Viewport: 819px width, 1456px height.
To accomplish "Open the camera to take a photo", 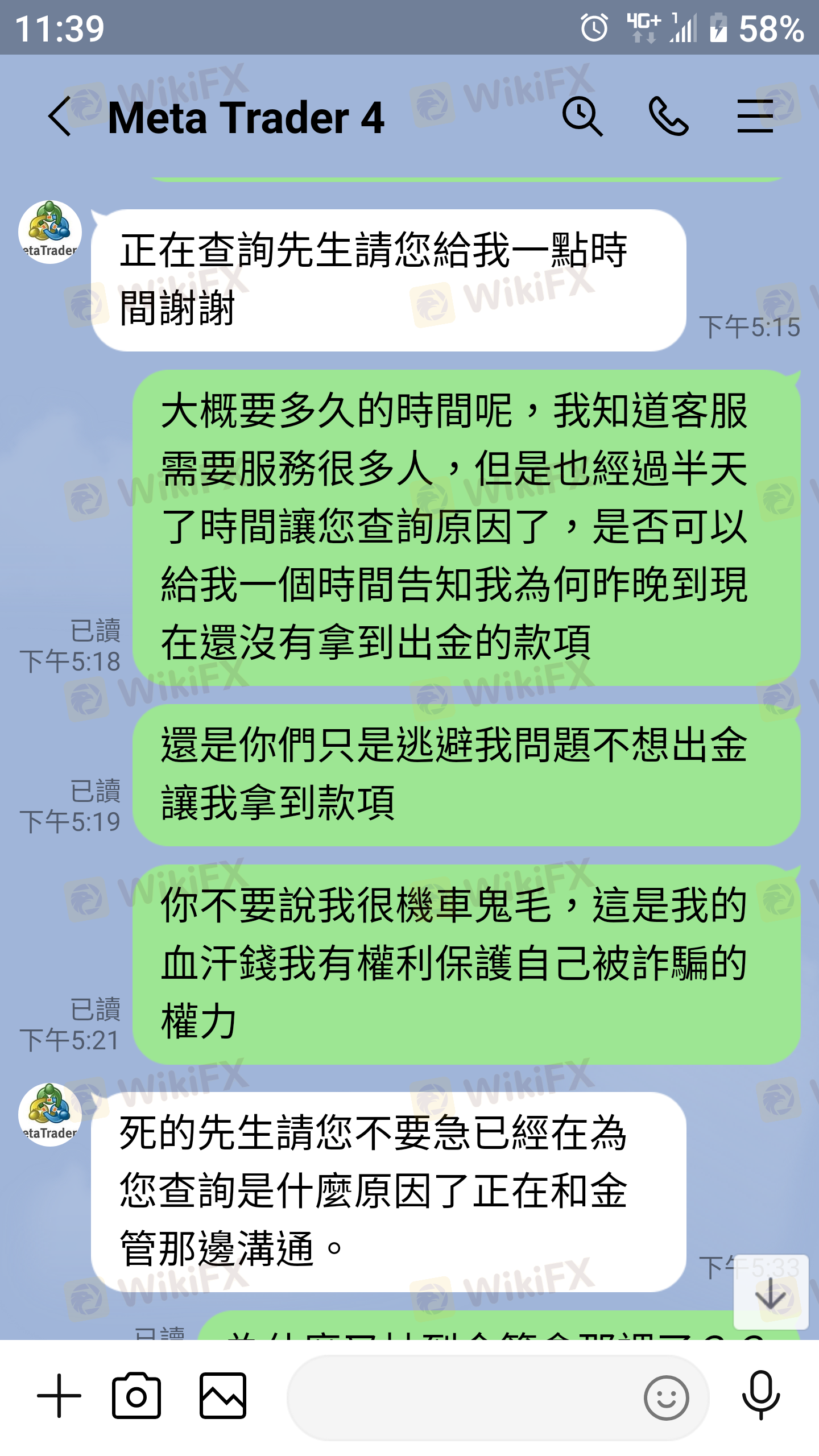I will (x=136, y=1396).
